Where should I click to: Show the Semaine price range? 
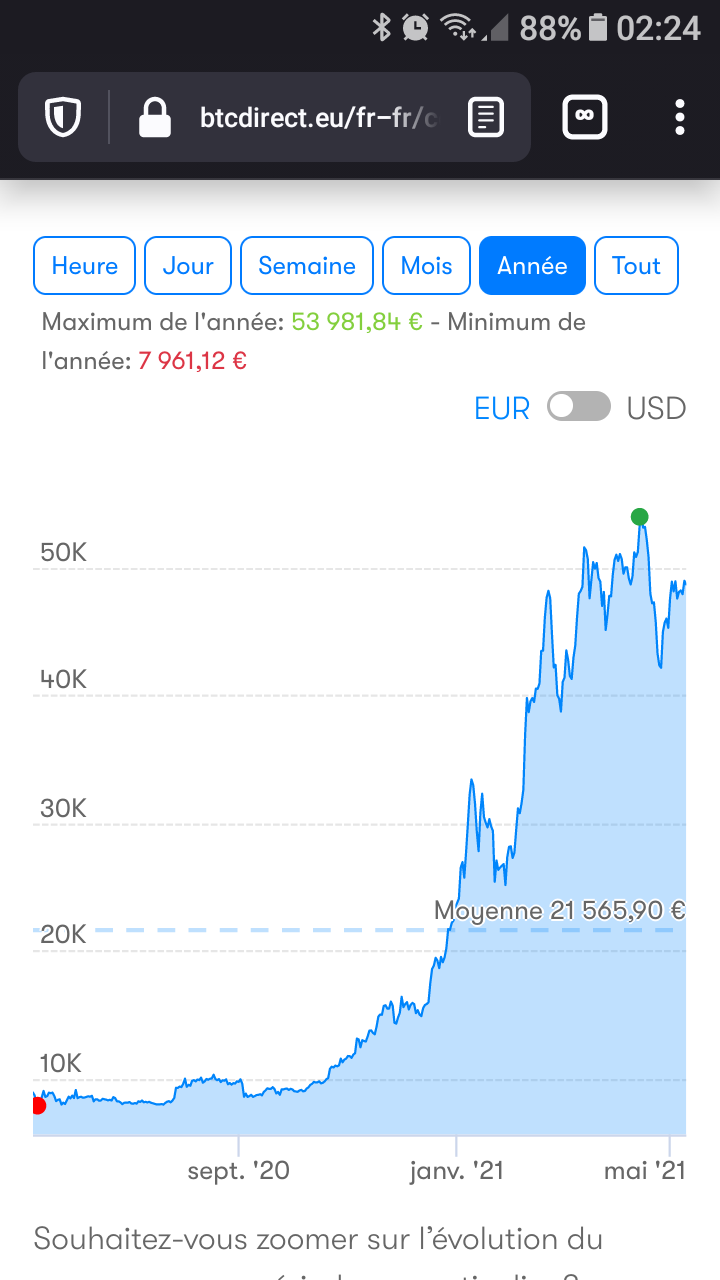pos(307,266)
